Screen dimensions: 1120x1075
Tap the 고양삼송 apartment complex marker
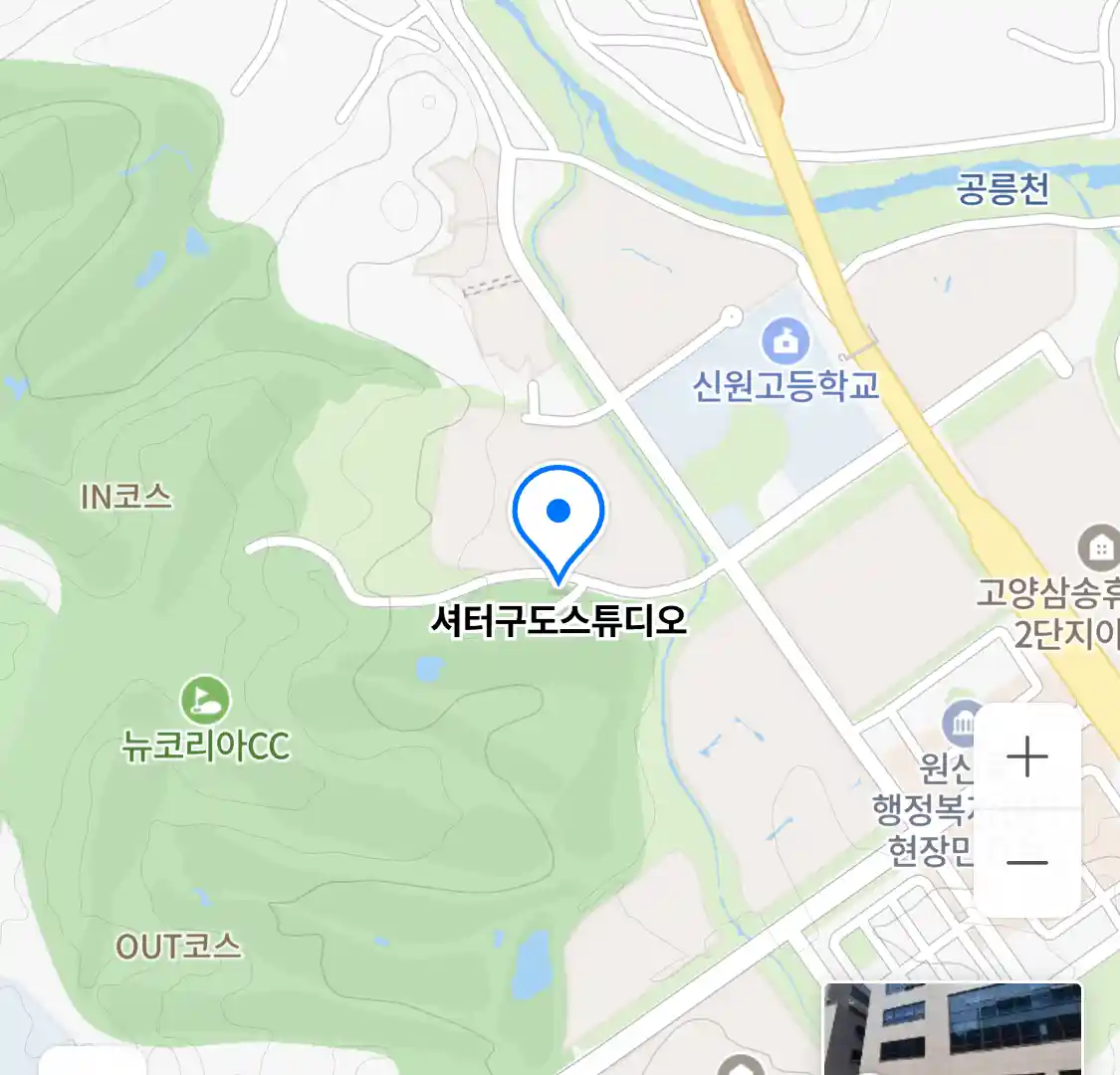pyautogui.click(x=1099, y=547)
